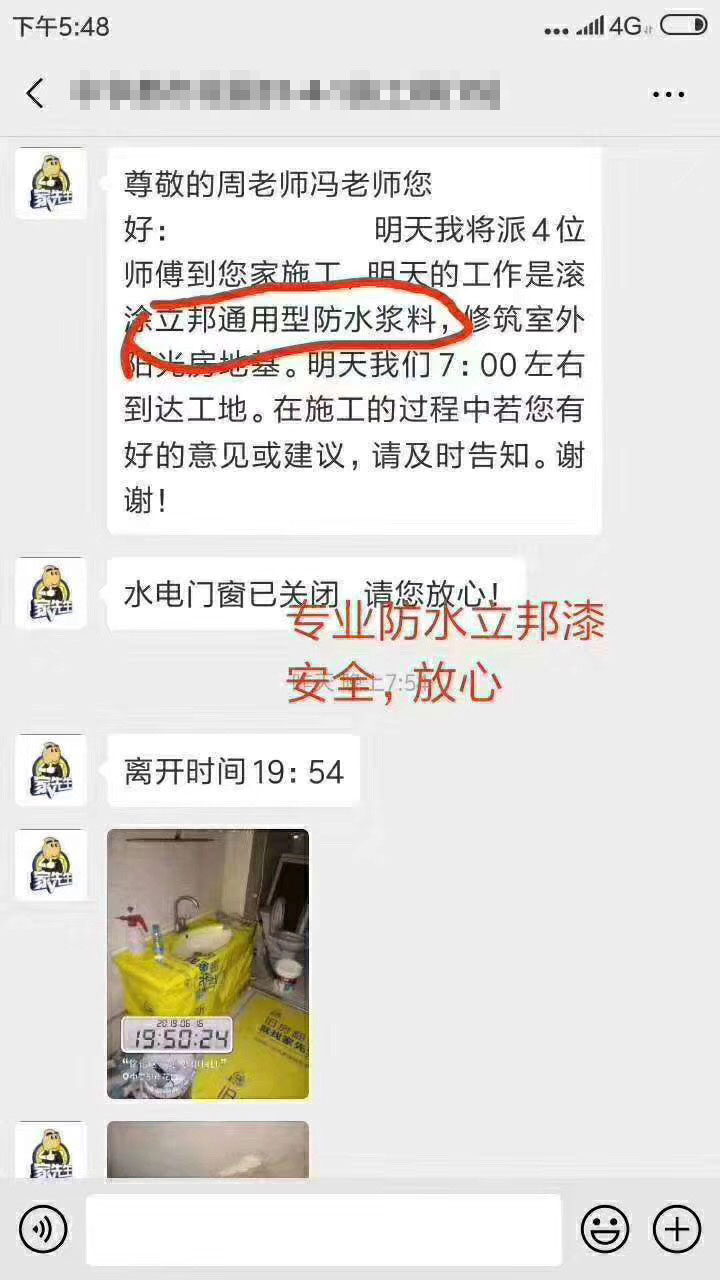This screenshot has height=1280, width=720.
Task: Open the emoji picker
Action: tap(604, 1228)
